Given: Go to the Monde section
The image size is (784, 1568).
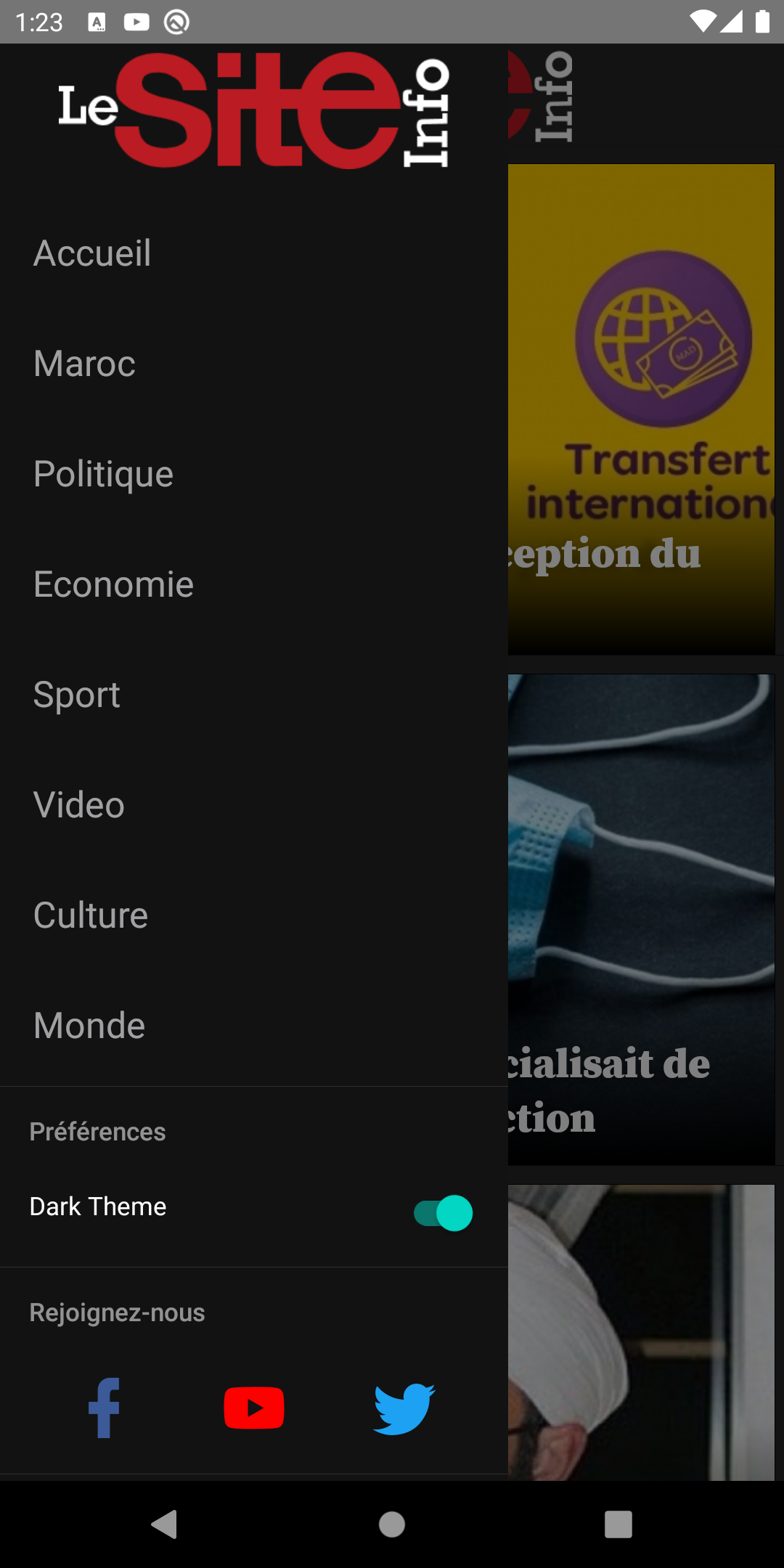Looking at the screenshot, I should coord(254,1026).
